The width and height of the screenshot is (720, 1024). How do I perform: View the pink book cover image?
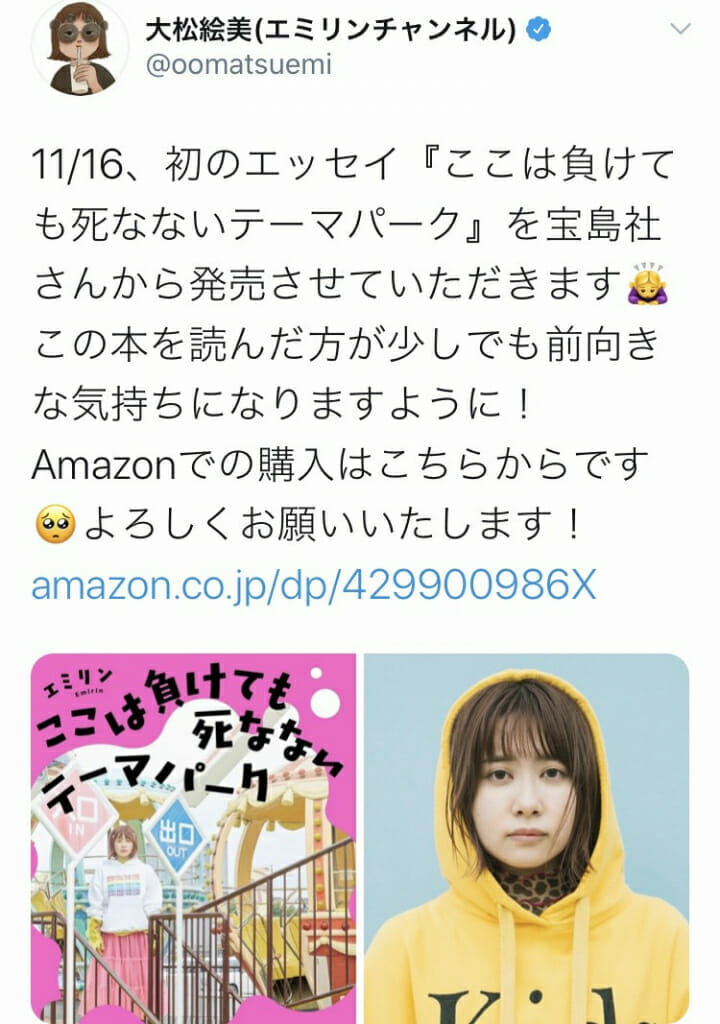pos(194,837)
